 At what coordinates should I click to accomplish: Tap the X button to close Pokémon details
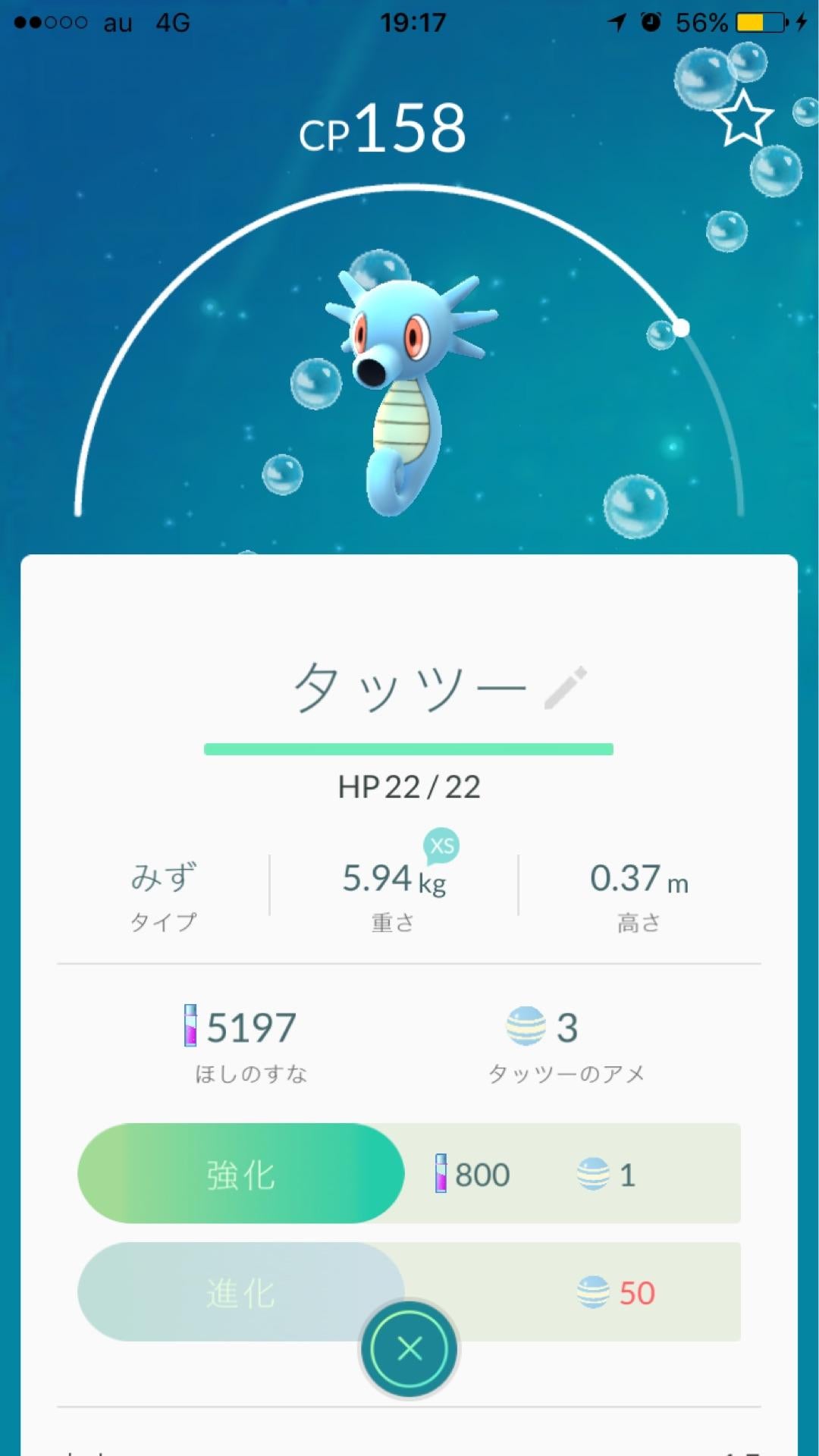pos(409,1346)
